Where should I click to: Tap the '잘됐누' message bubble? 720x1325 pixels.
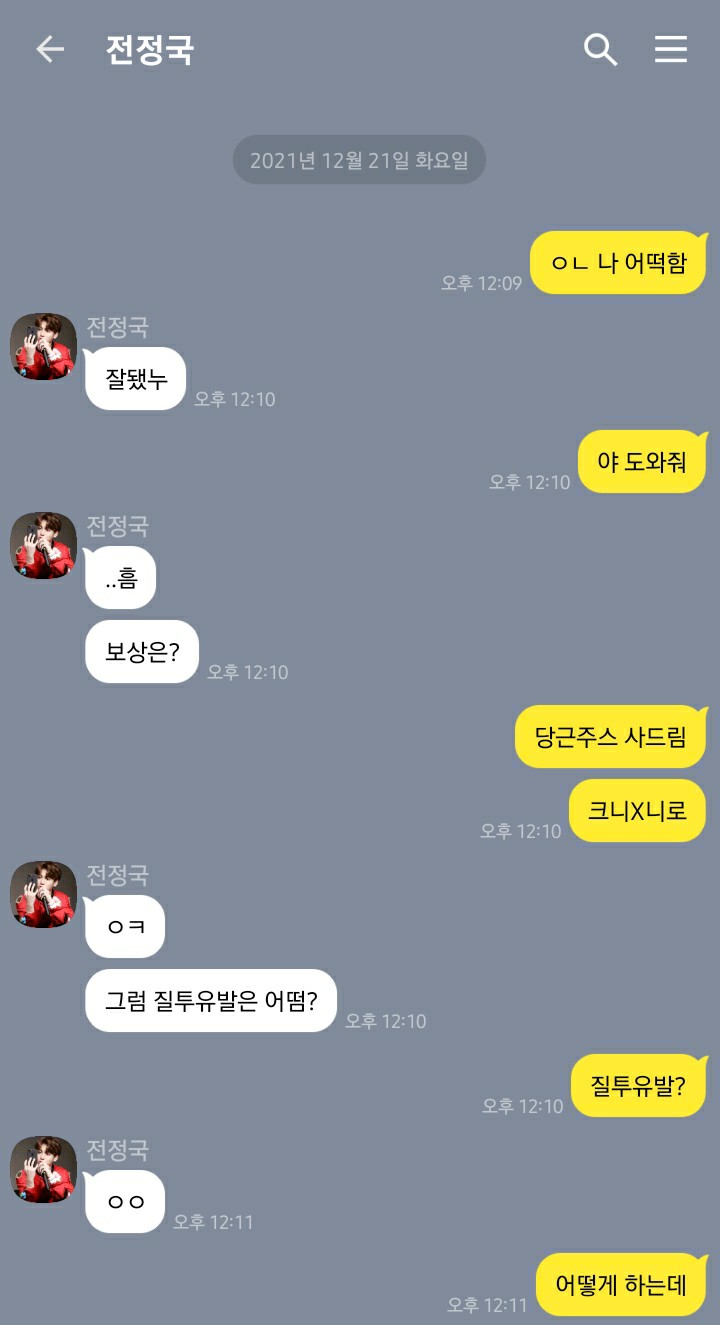pyautogui.click(x=135, y=378)
